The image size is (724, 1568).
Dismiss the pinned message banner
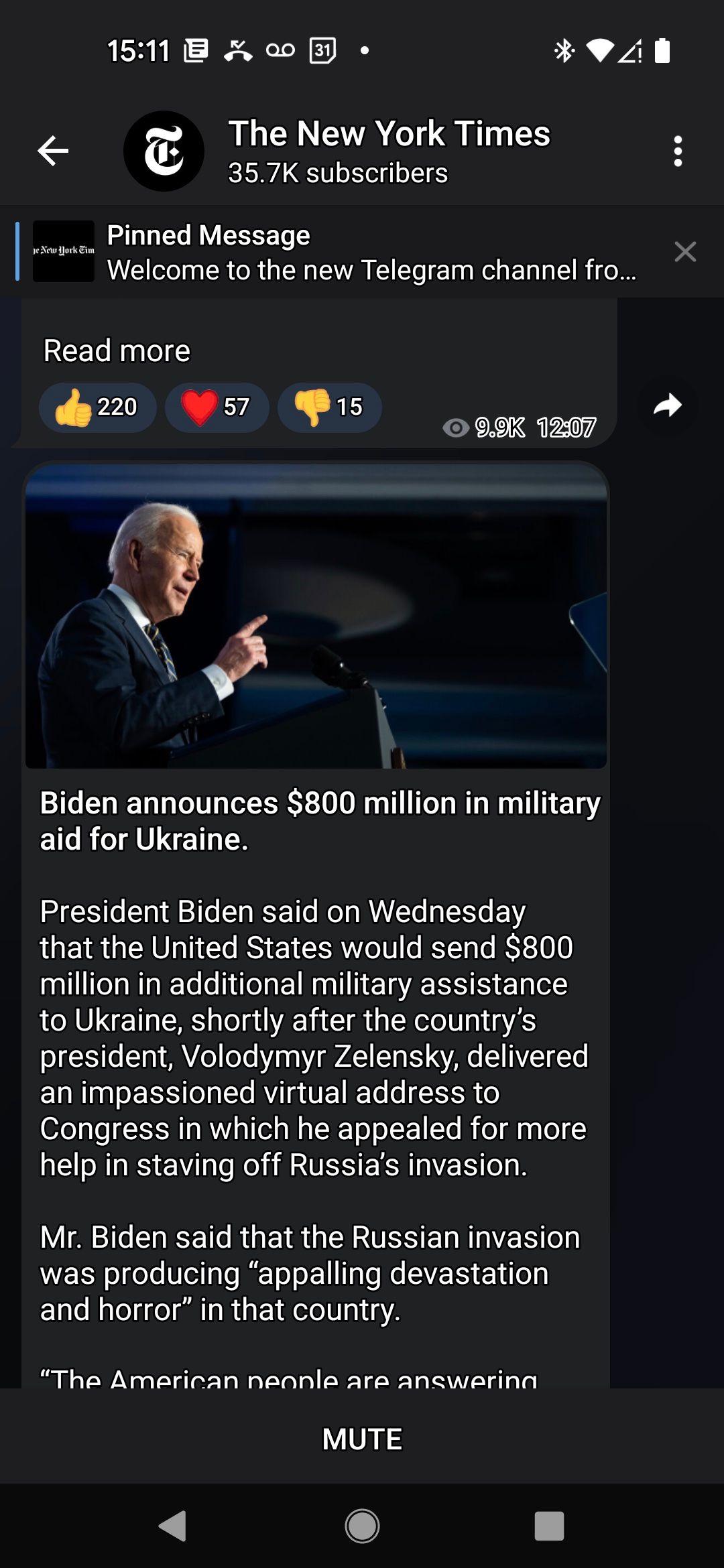[x=685, y=252]
